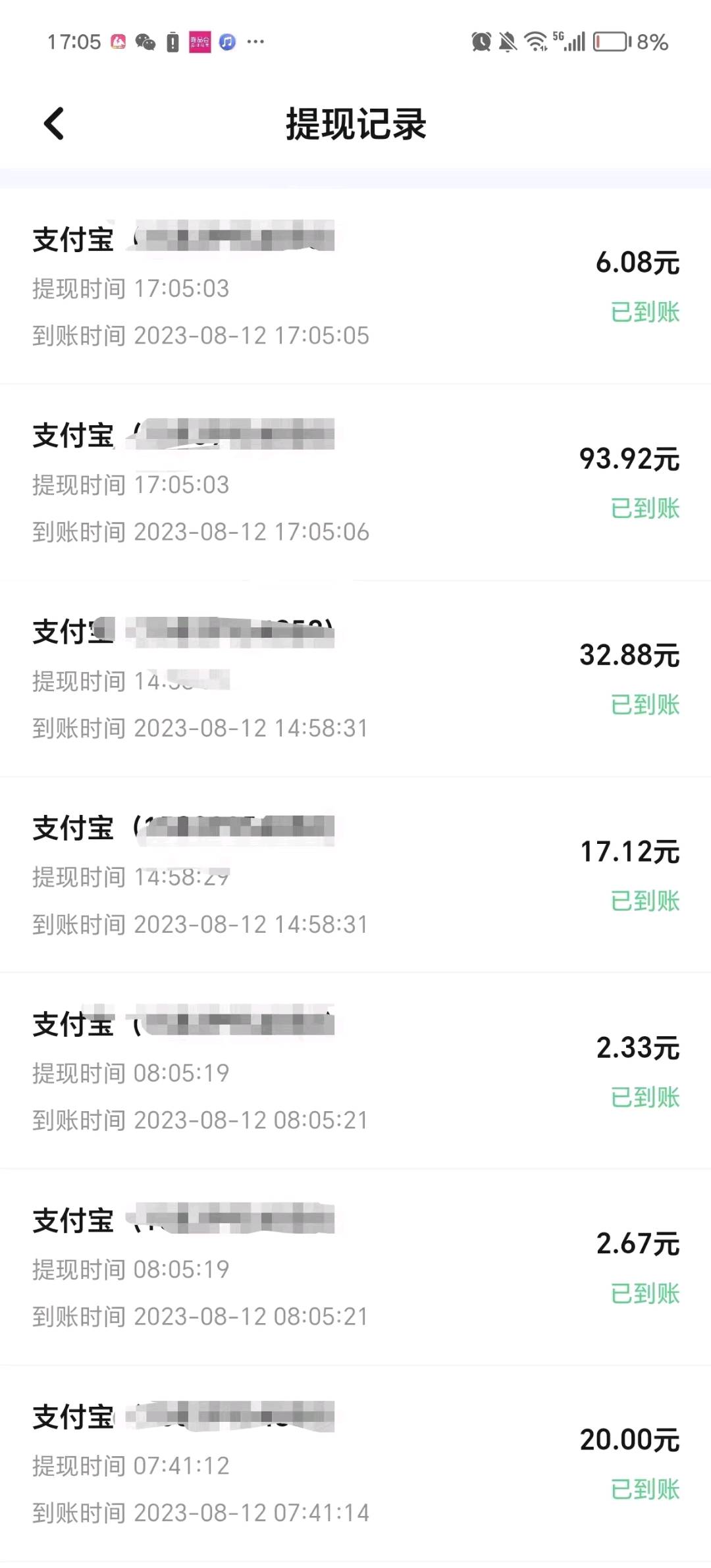Go back from the 提现记录 page
Image resolution: width=711 pixels, height=1568 pixels.
(54, 124)
